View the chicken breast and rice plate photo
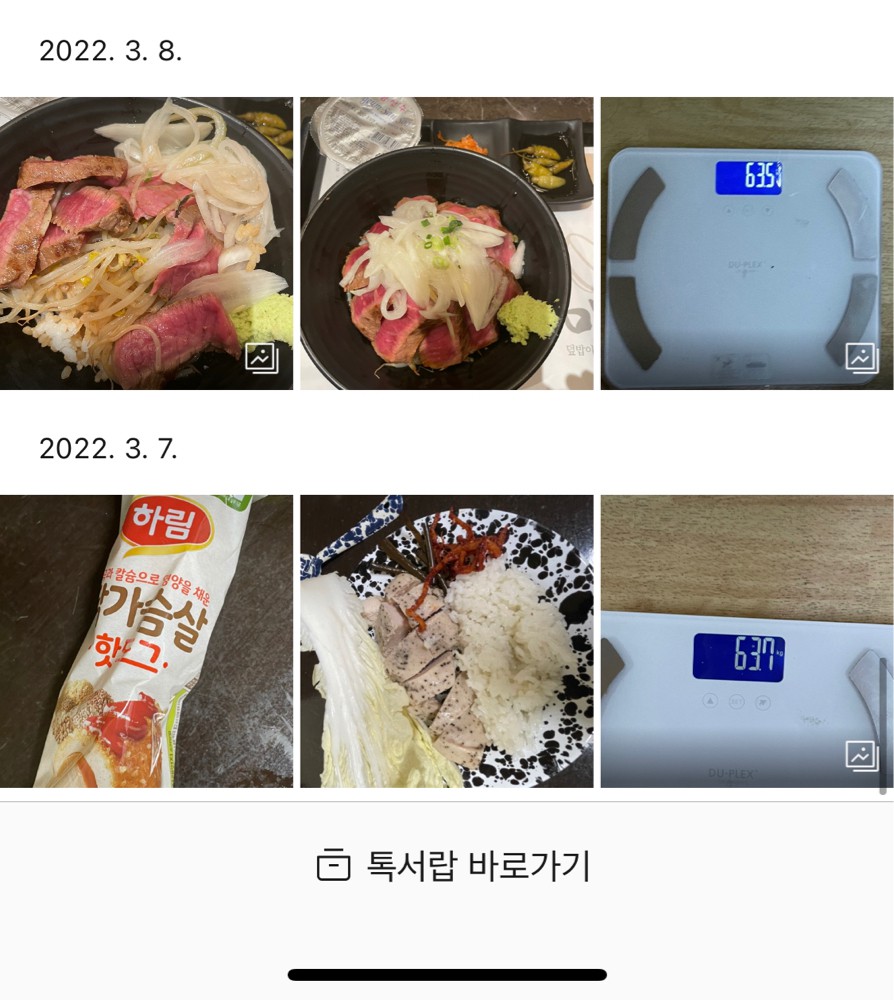 [x=446, y=641]
